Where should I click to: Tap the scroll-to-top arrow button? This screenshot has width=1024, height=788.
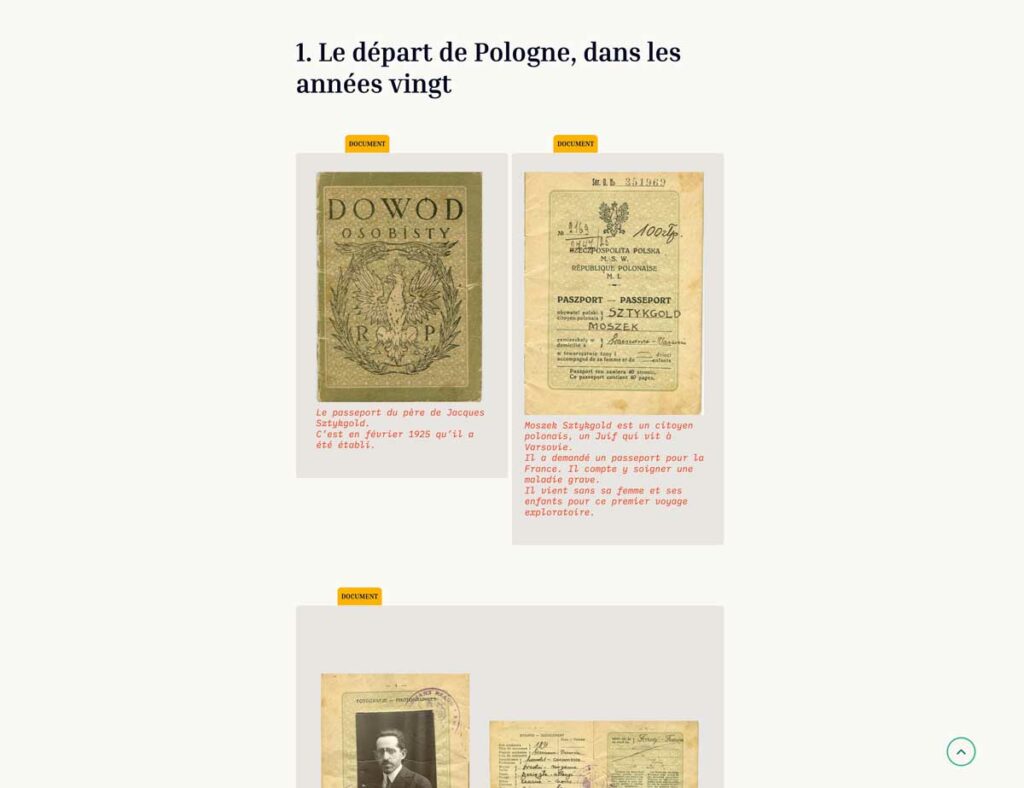pyautogui.click(x=961, y=752)
